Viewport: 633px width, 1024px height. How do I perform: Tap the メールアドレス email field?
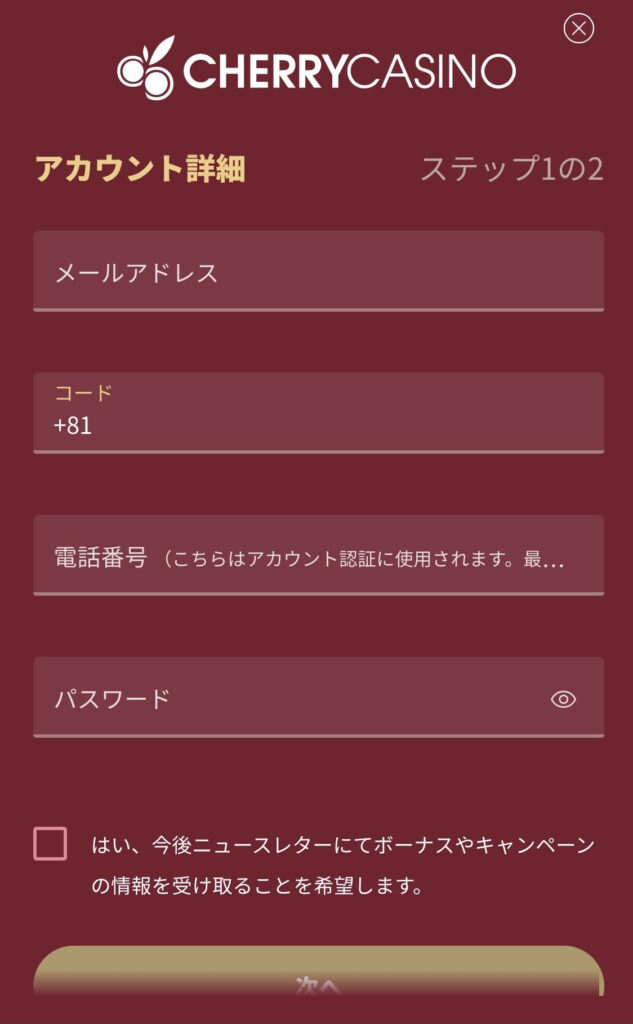pyautogui.click(x=318, y=271)
